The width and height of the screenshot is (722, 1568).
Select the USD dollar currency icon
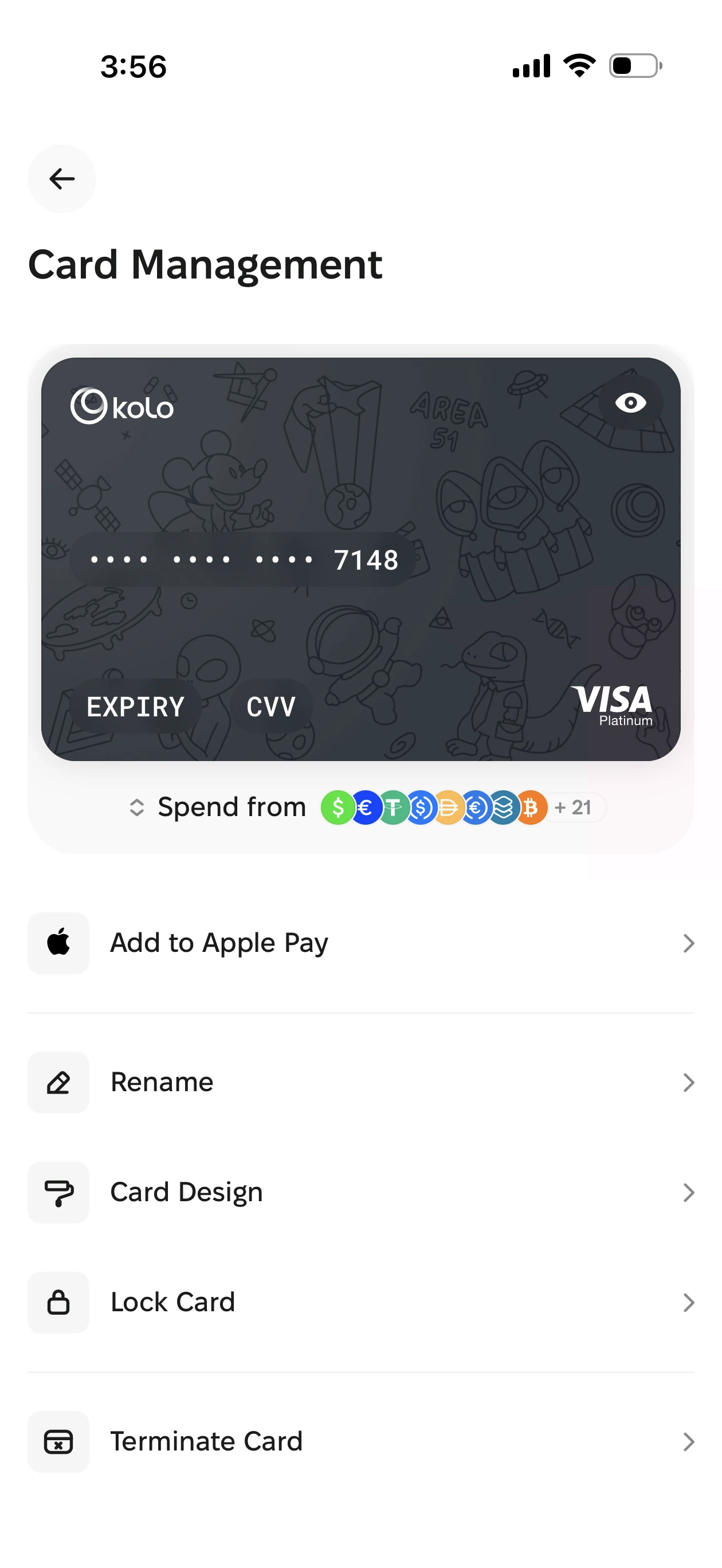337,807
